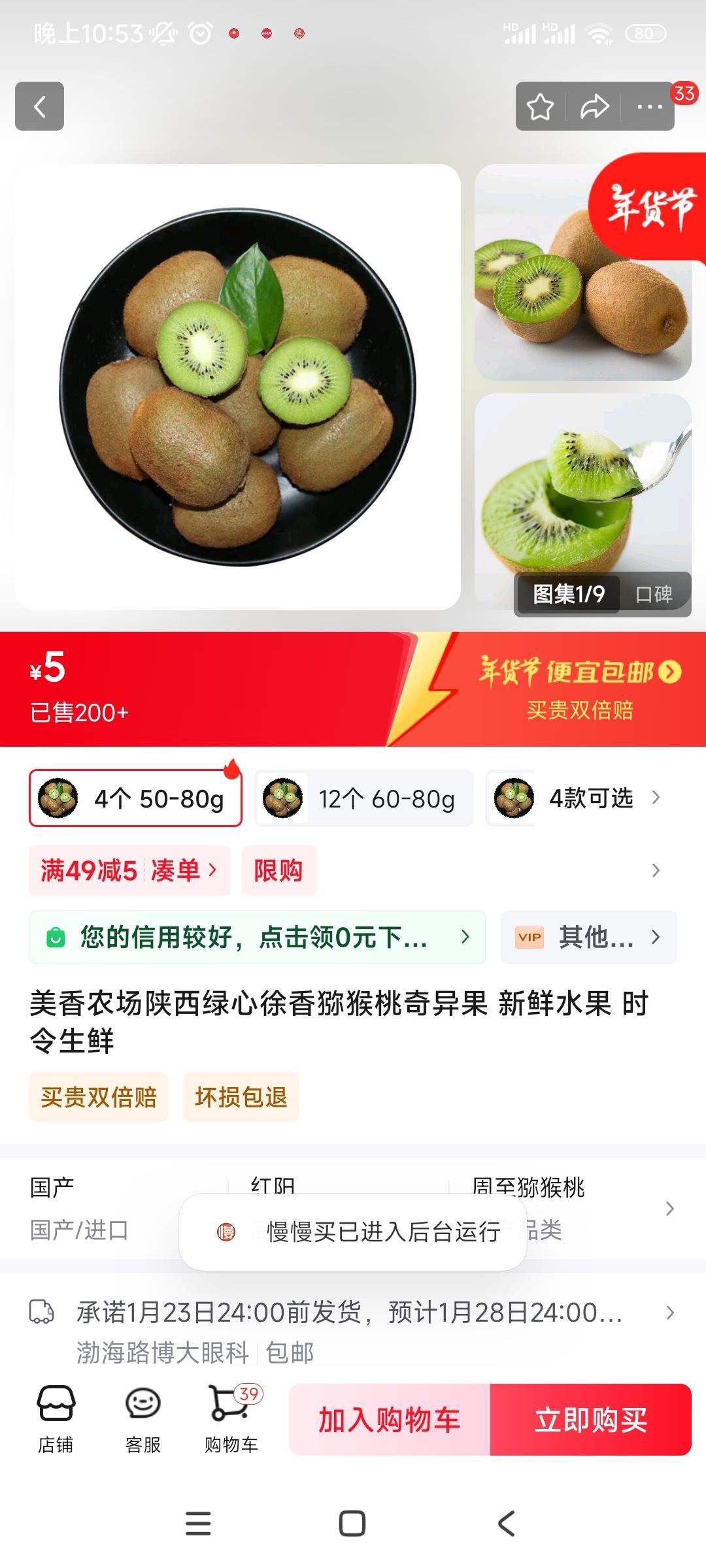Expand the 满49减5 凑单 promotion details
Viewport: 706px width, 1568px height.
[x=129, y=871]
